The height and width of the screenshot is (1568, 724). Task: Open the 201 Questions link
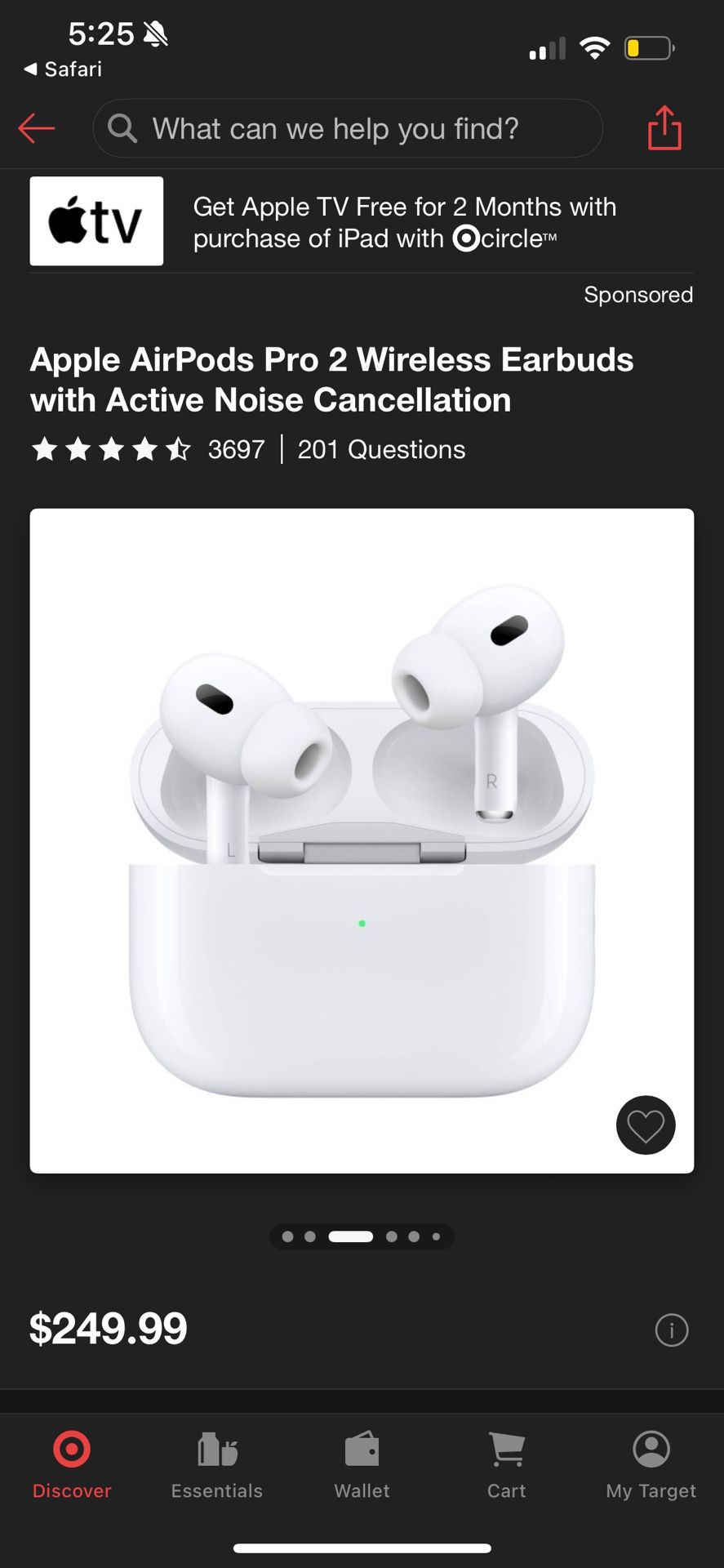[380, 449]
